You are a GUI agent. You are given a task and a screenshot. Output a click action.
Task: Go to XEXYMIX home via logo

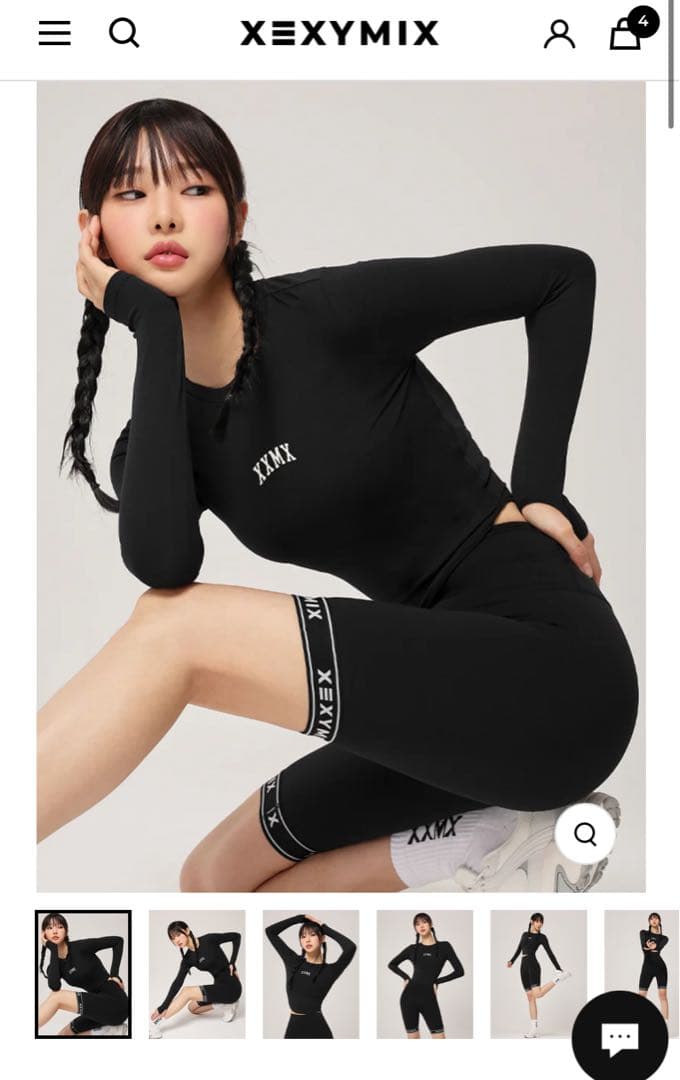tap(339, 34)
